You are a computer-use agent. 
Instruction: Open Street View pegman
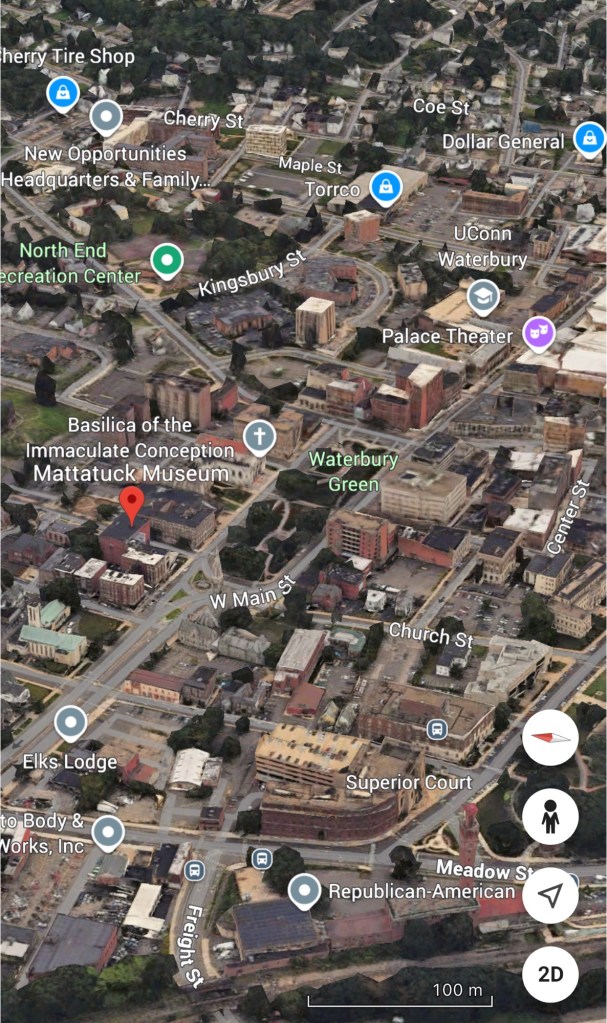[x=550, y=817]
